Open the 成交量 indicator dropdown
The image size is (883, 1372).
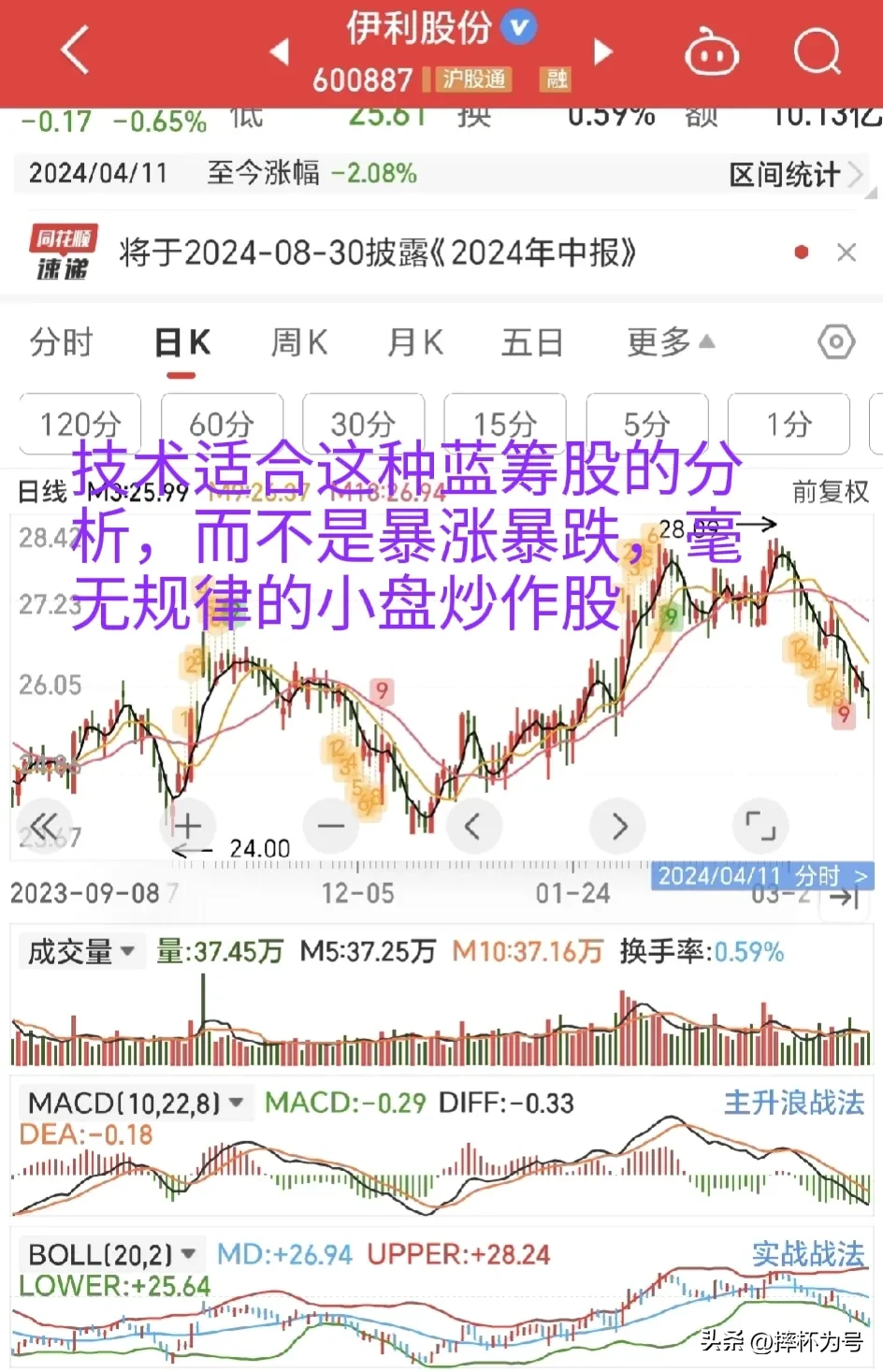pos(80,952)
